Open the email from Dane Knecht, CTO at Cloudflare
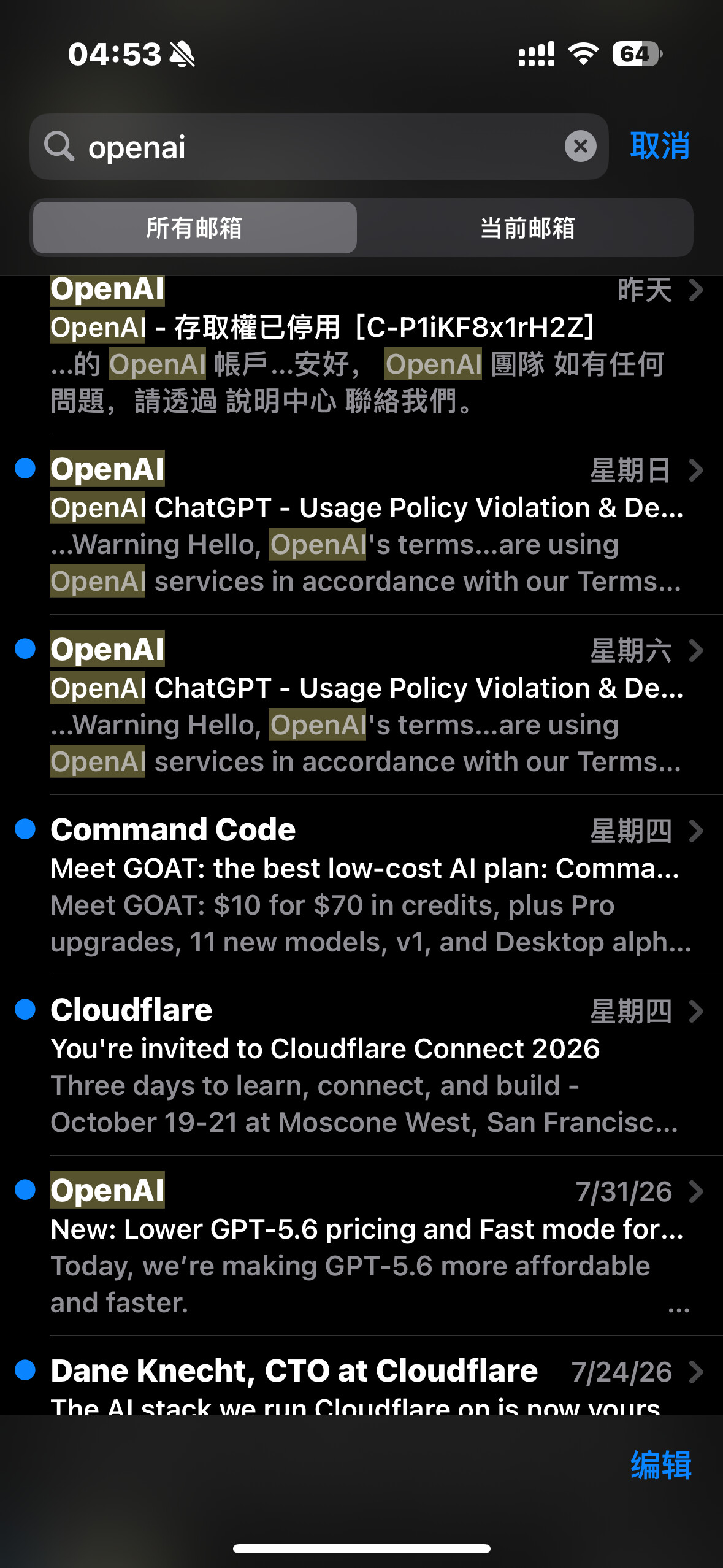The height and width of the screenshot is (1568, 723). 362,1376
